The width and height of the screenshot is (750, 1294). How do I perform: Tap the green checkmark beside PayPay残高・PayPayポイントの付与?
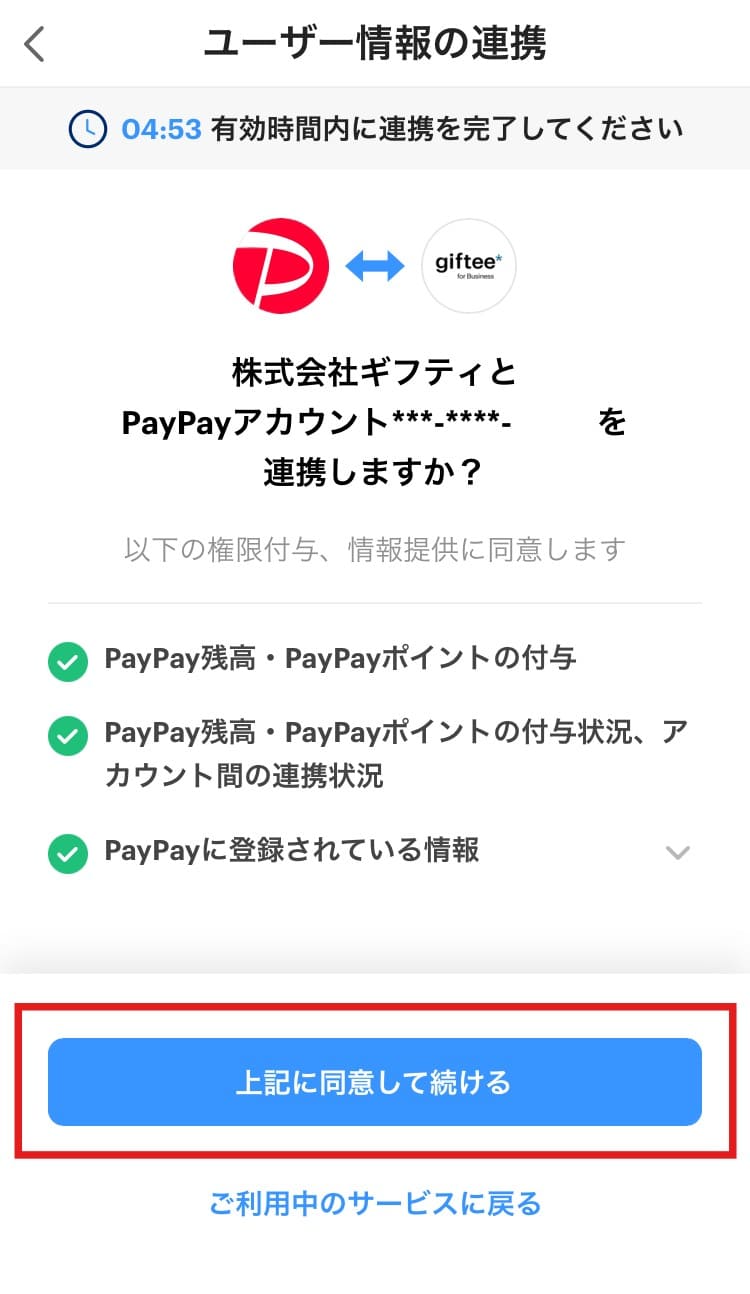coord(68,662)
